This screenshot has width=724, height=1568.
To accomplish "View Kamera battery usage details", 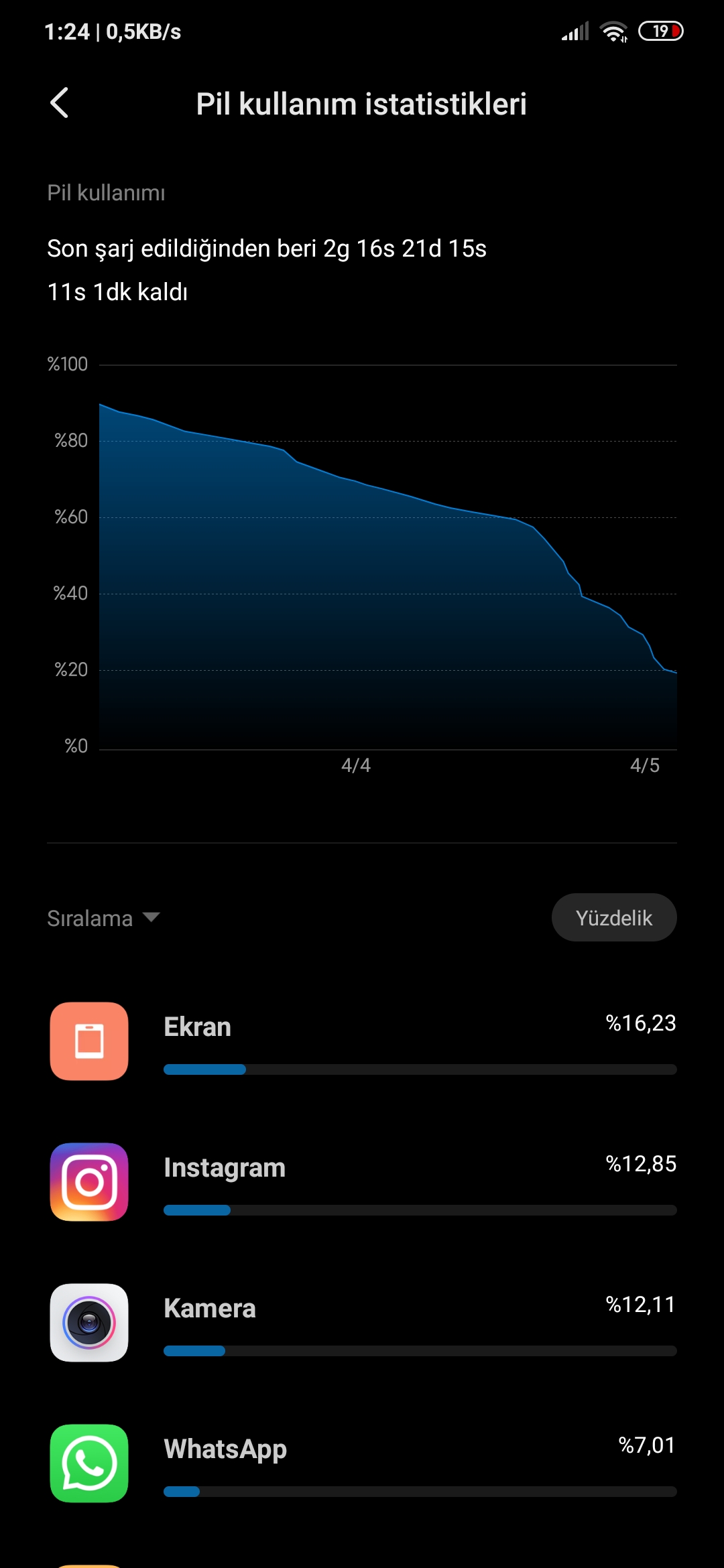I will tap(362, 1323).
